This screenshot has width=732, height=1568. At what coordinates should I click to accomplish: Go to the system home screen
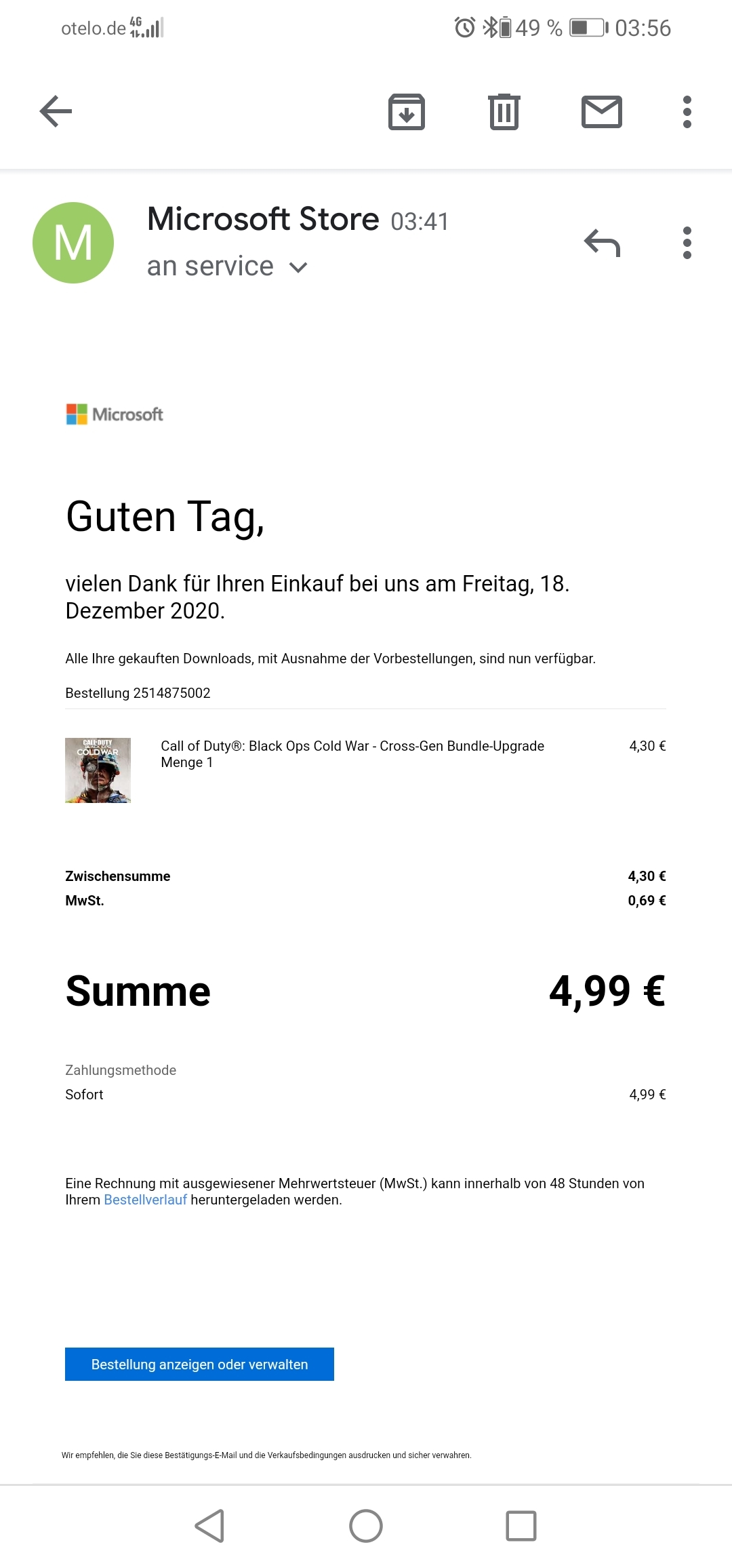click(366, 1526)
